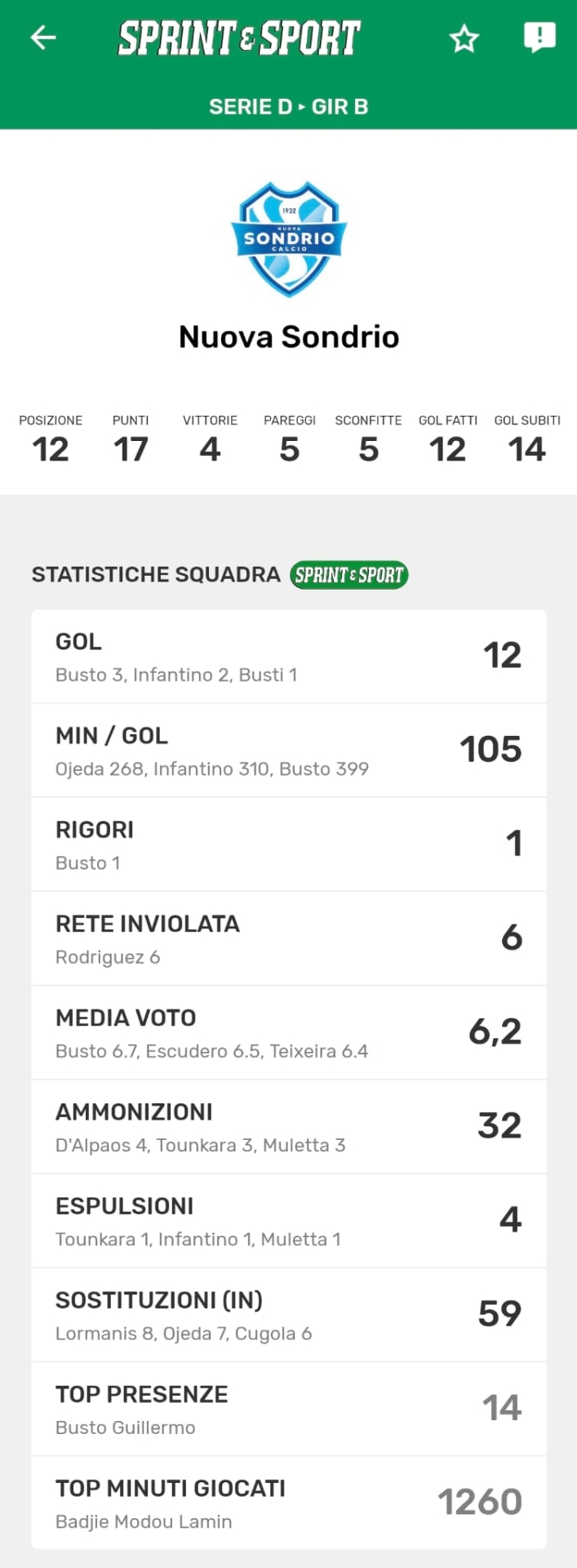Open the Serie D Gir B league link

click(x=288, y=107)
